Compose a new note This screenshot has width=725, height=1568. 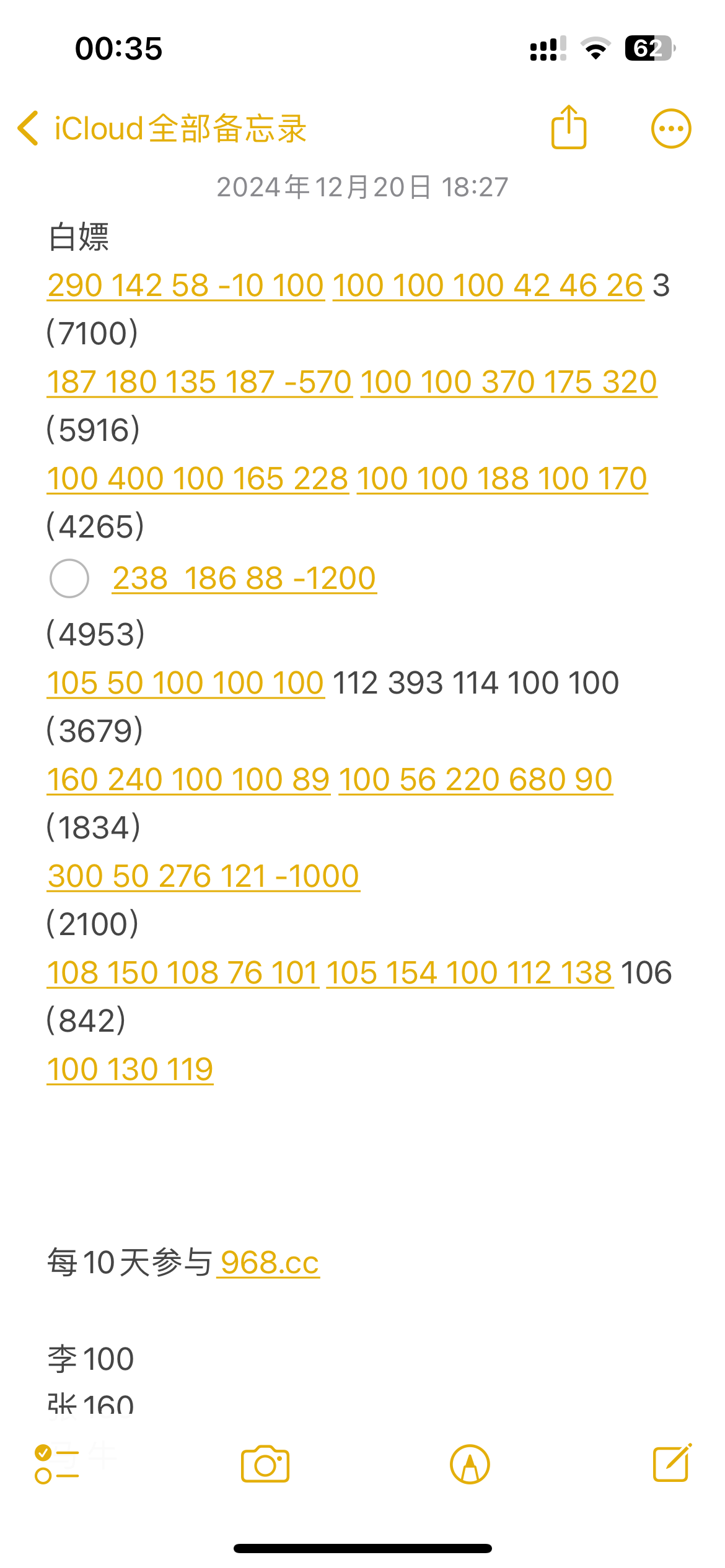point(672,1465)
